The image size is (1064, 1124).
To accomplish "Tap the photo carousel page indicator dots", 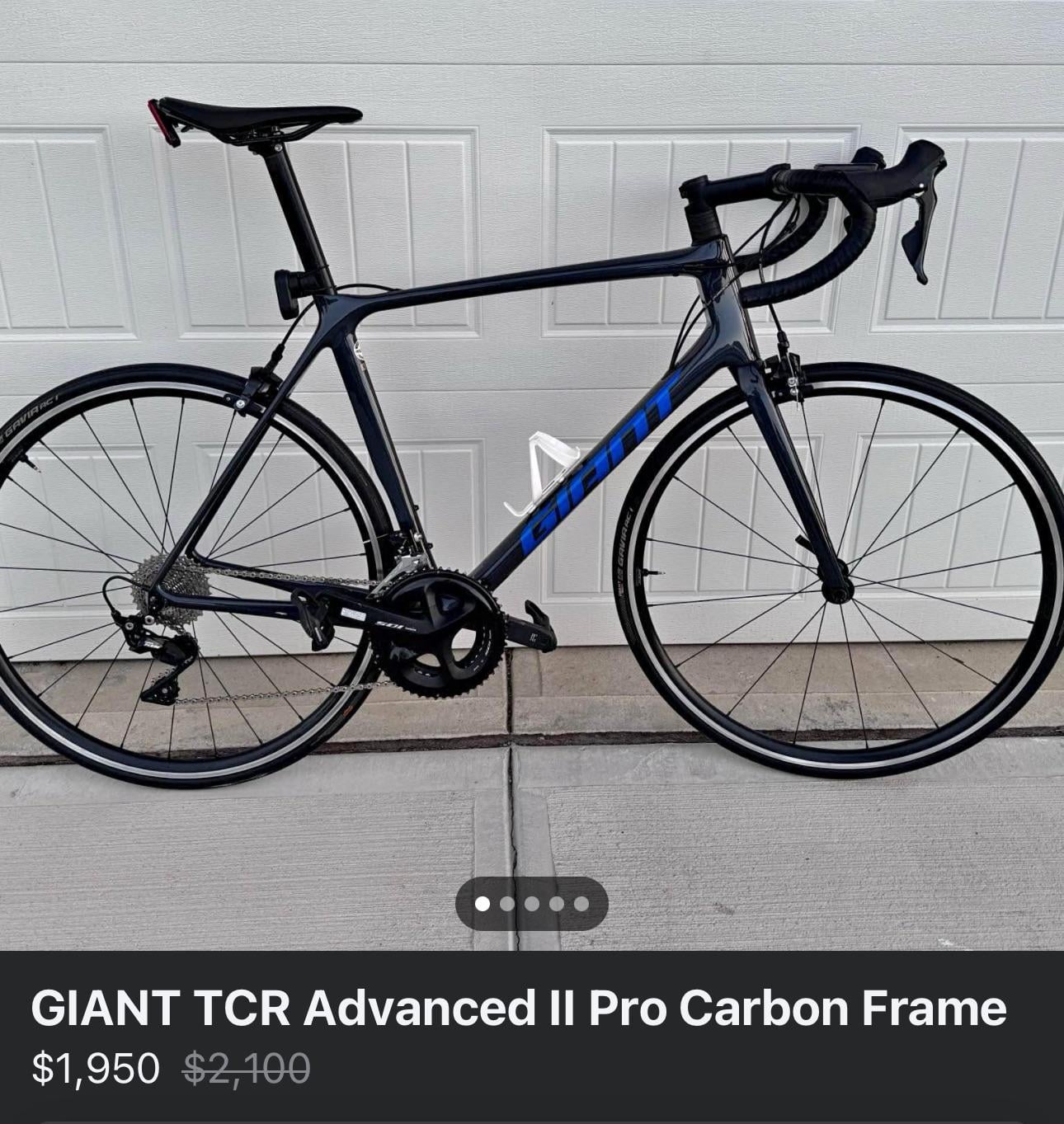I will pos(532,904).
